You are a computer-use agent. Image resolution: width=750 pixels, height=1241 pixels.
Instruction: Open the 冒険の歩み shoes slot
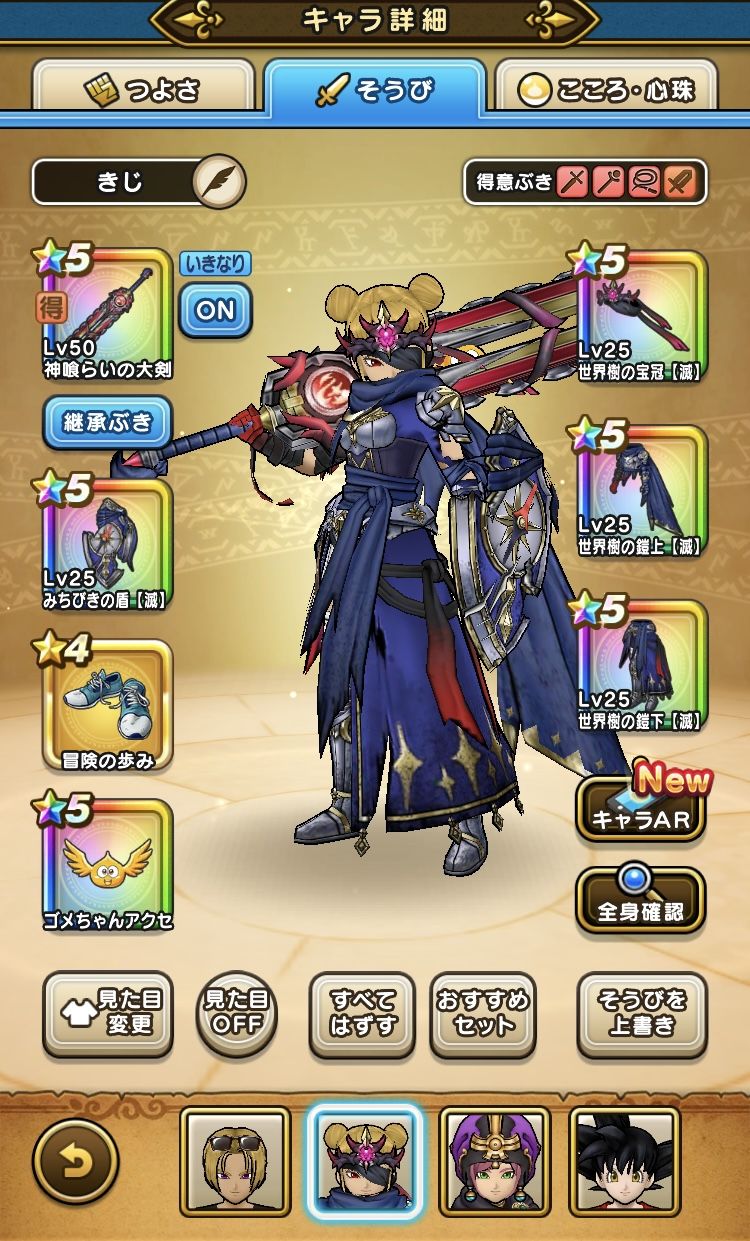[107, 705]
